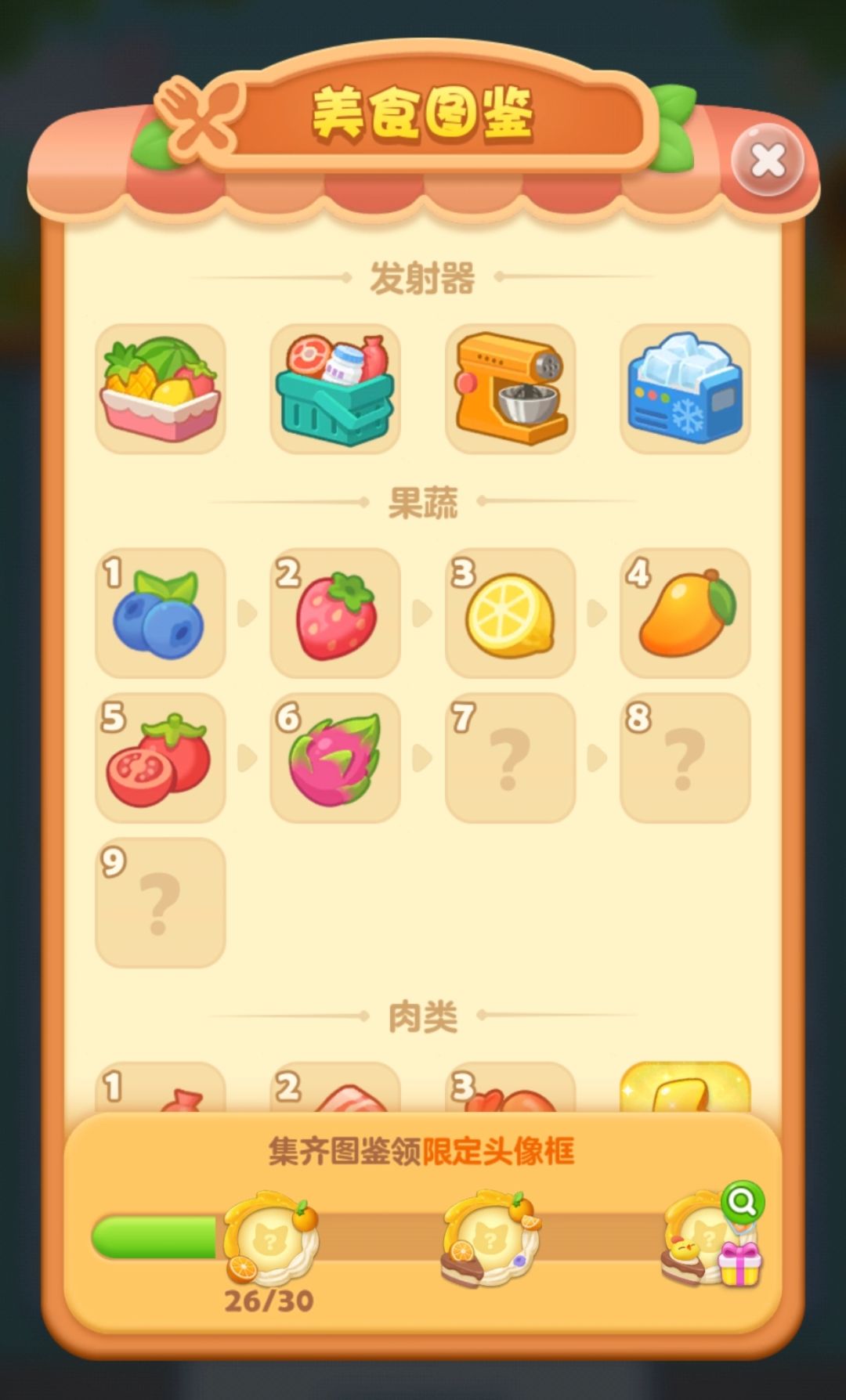Screen dimensions: 846x1400
Task: Open the hidden item slot numbered 9
Action: tap(161, 900)
